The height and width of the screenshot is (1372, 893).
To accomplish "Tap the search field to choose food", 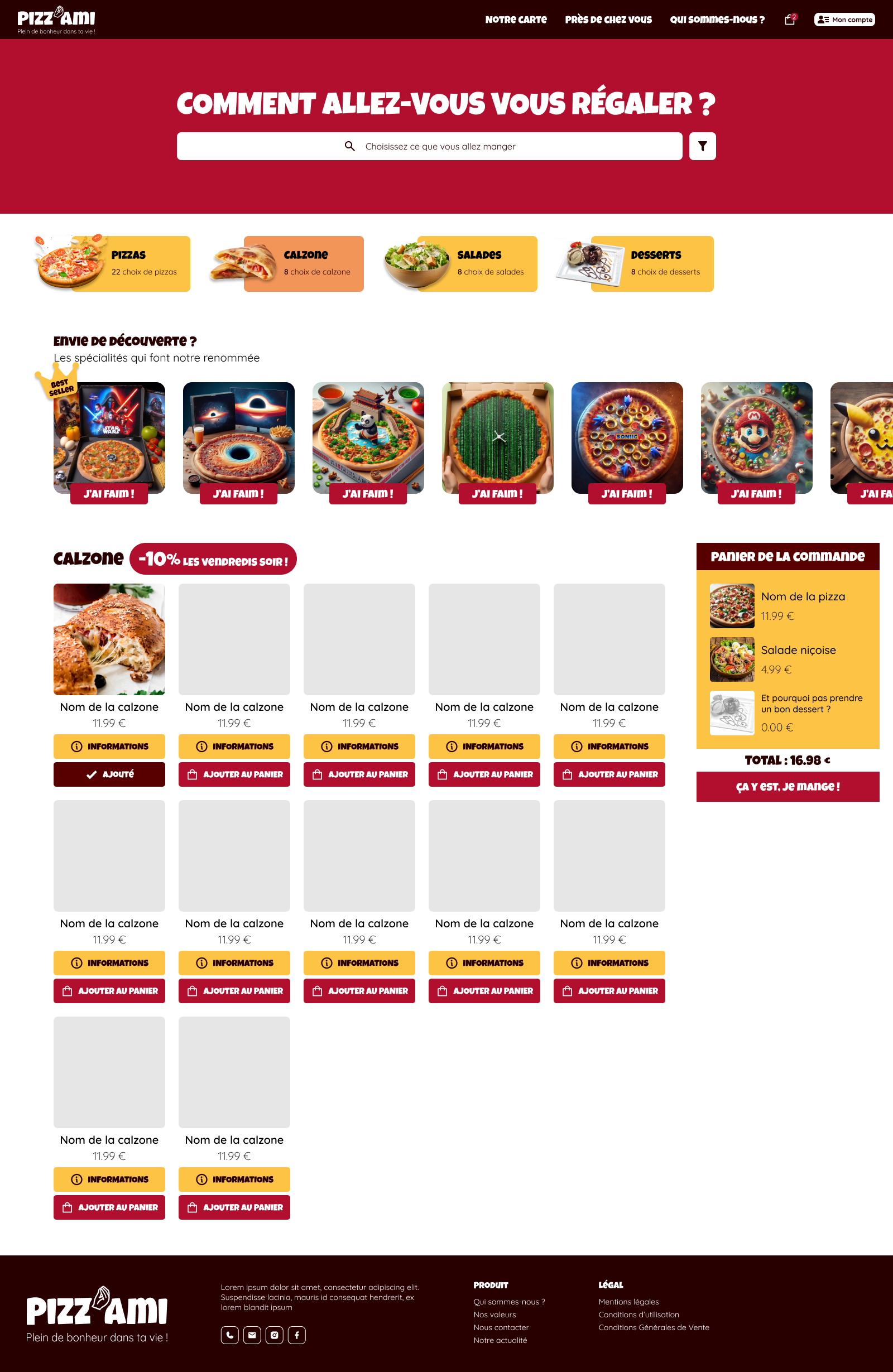I will 429,146.
